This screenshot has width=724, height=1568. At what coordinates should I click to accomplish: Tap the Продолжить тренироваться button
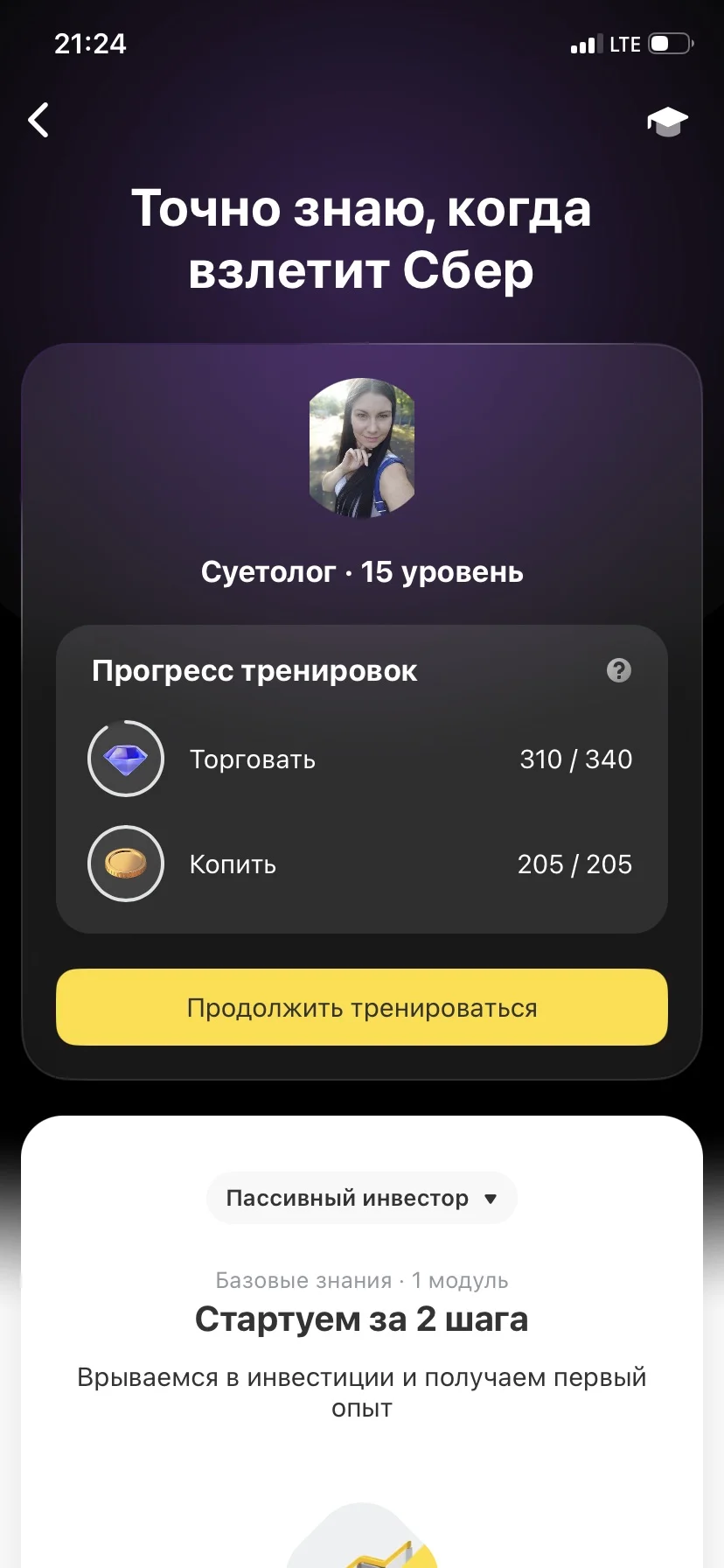(362, 1007)
